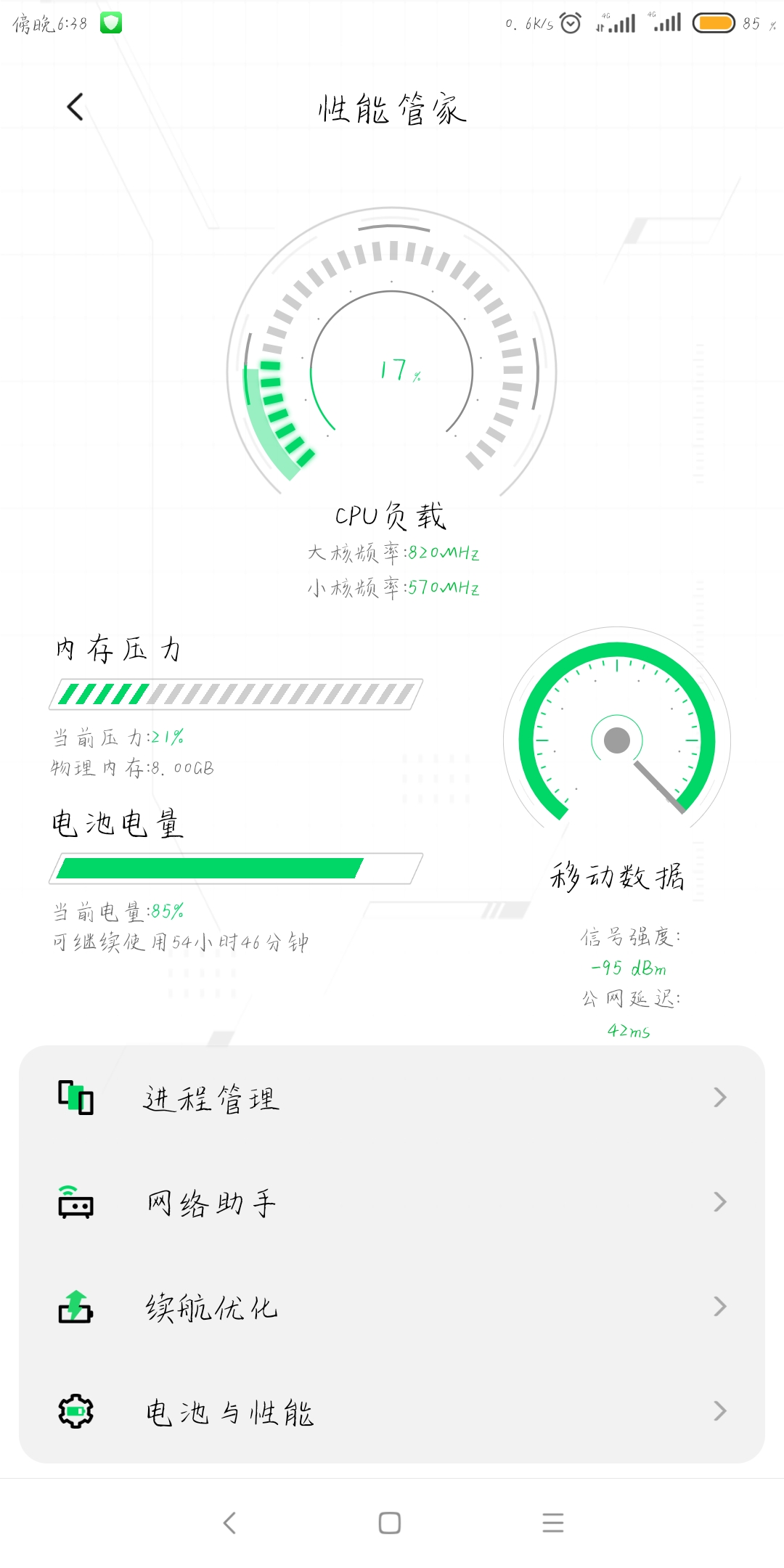Open 网络助手 row
Image resolution: width=784 pixels, height=1568 pixels.
tap(392, 1202)
